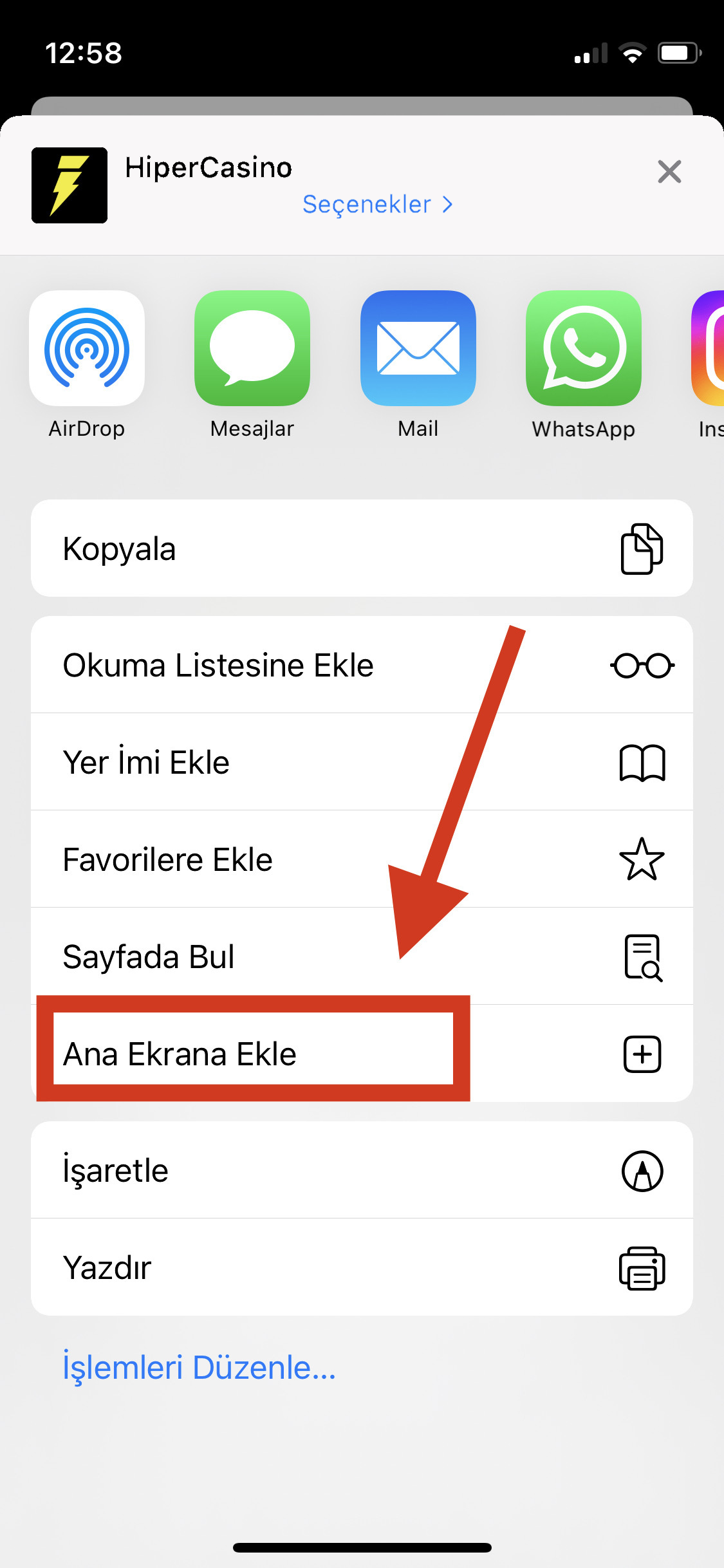Select Ana Ekrana Ekle
The width and height of the screenshot is (724, 1568).
(362, 1054)
